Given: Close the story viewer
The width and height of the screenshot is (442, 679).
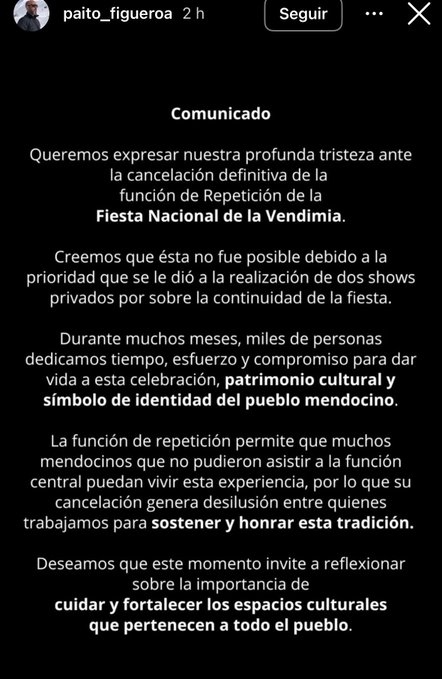Looking at the screenshot, I should [x=419, y=14].
